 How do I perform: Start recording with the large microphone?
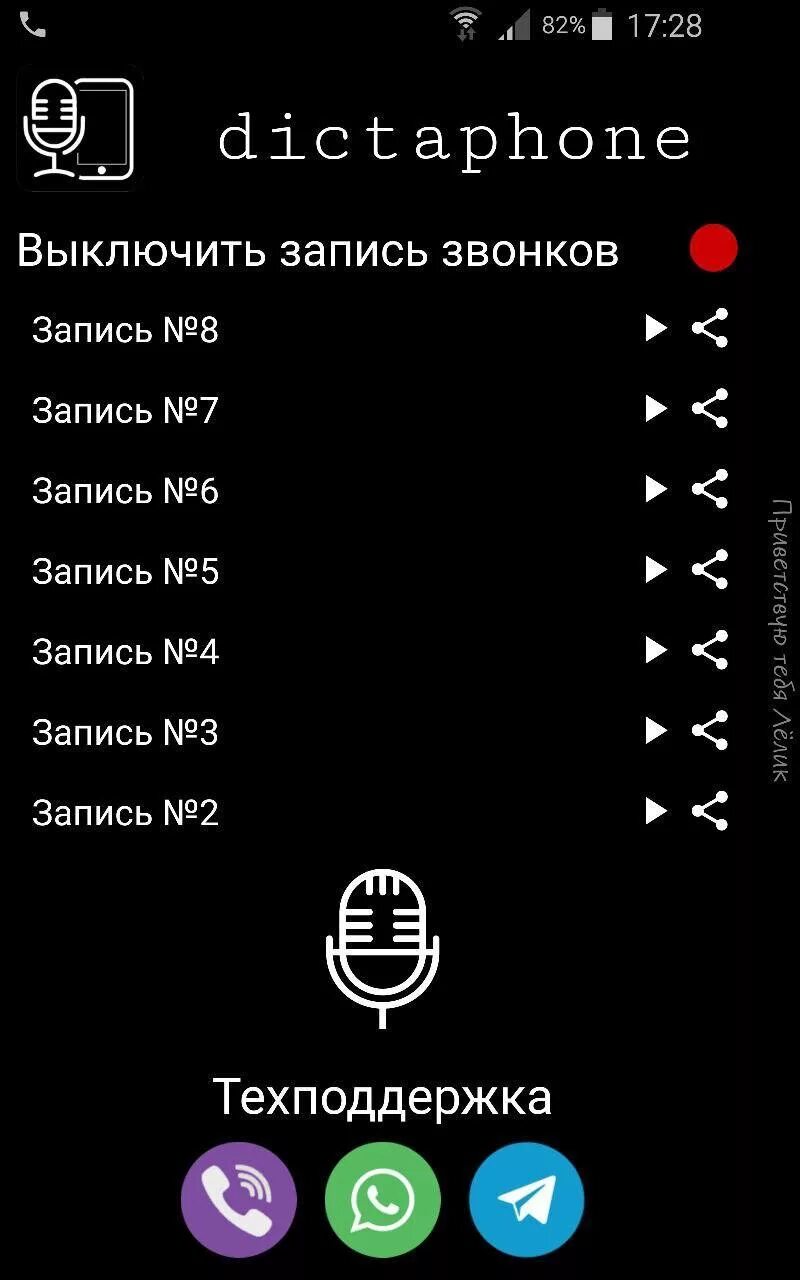pos(383,945)
